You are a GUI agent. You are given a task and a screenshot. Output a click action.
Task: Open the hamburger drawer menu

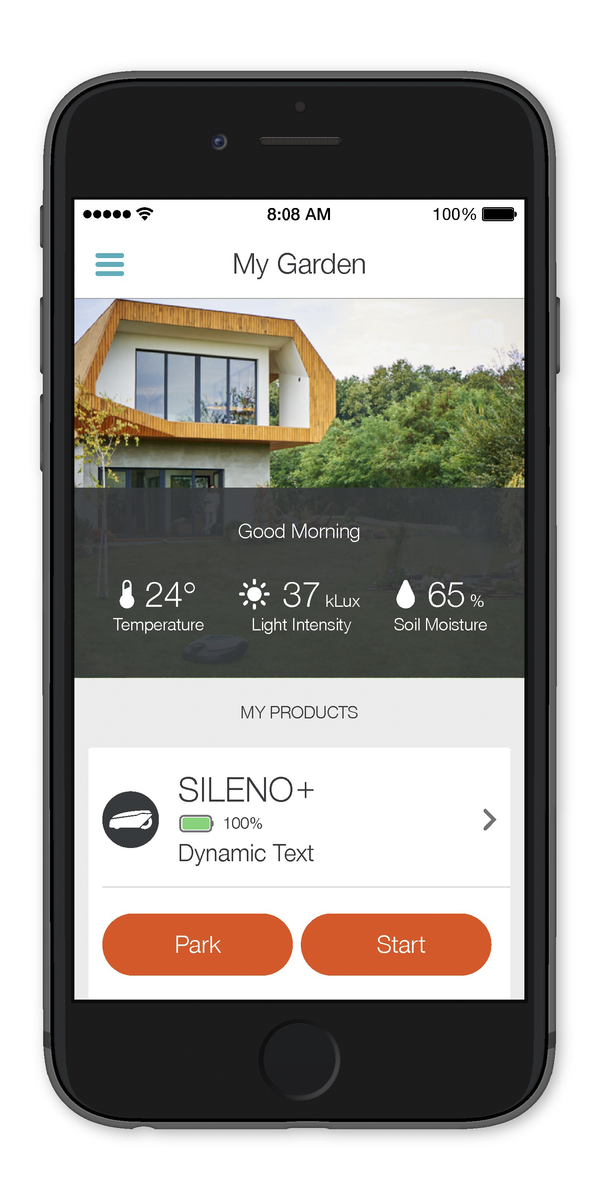coord(109,264)
